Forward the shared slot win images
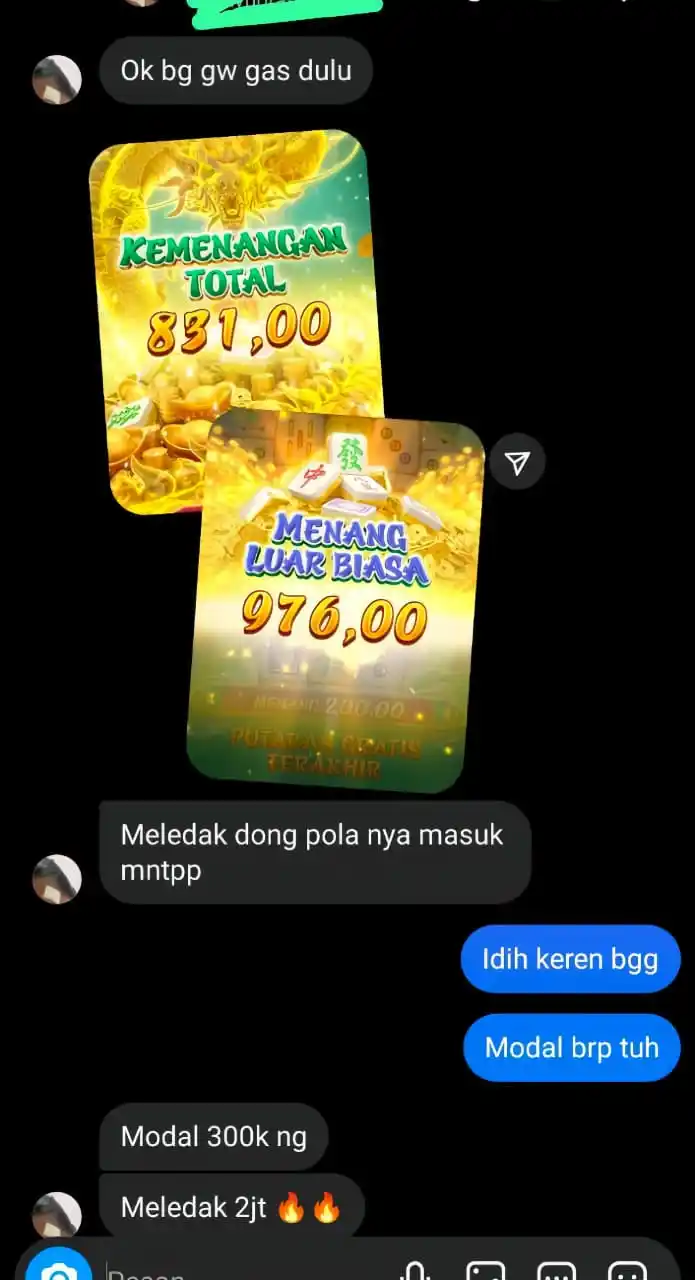This screenshot has height=1280, width=695. pos(517,462)
